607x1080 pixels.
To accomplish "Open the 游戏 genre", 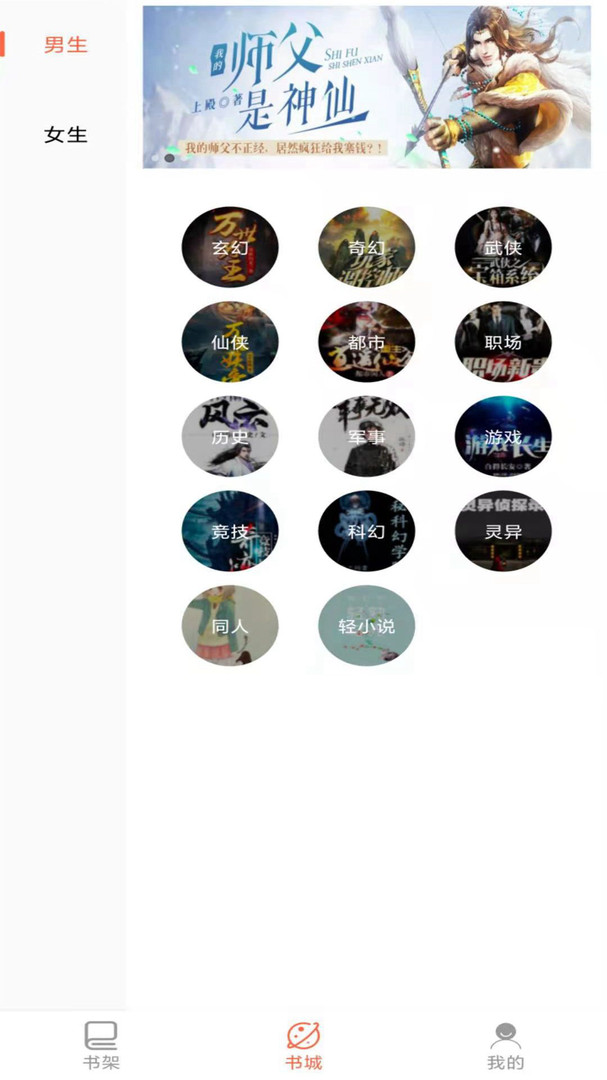I will pos(503,437).
